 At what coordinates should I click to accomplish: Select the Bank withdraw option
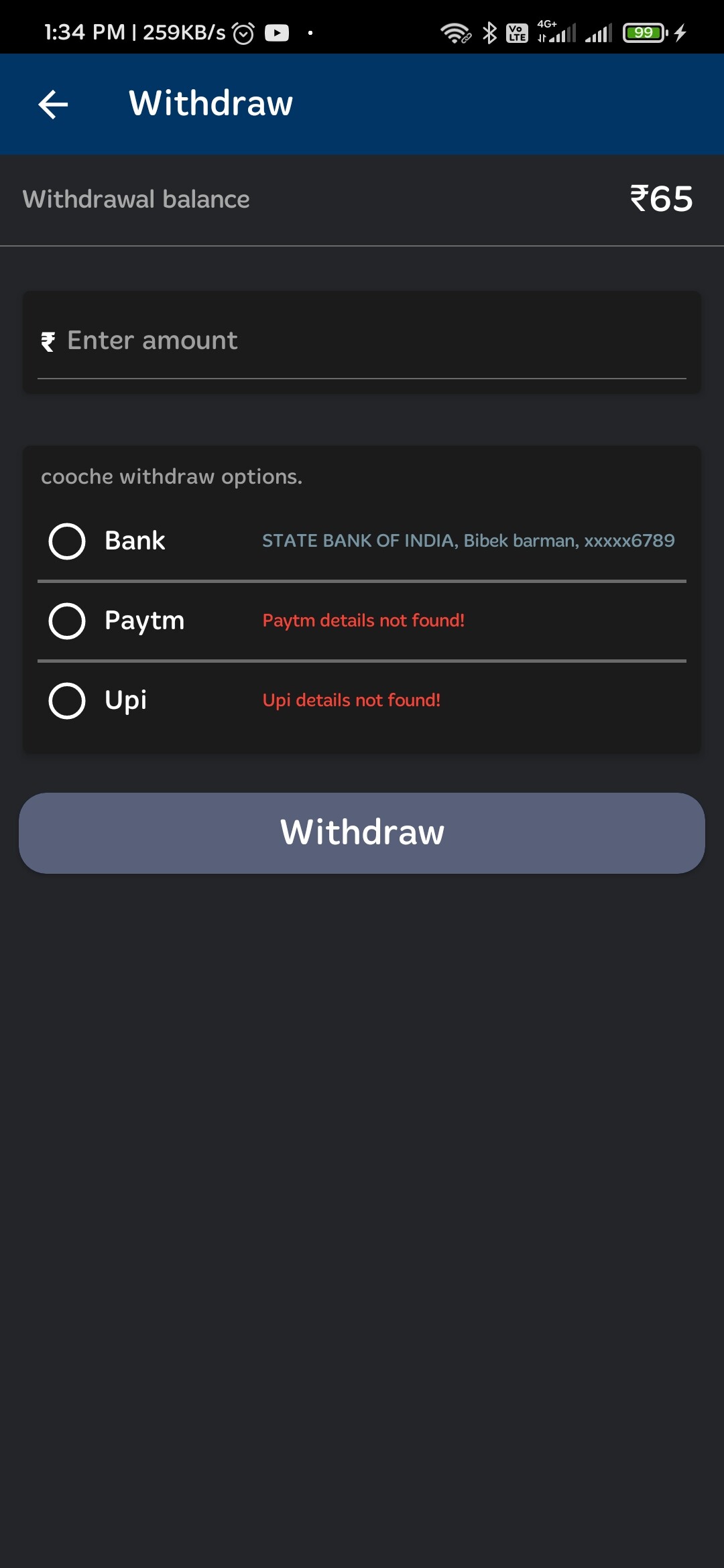[x=67, y=541]
